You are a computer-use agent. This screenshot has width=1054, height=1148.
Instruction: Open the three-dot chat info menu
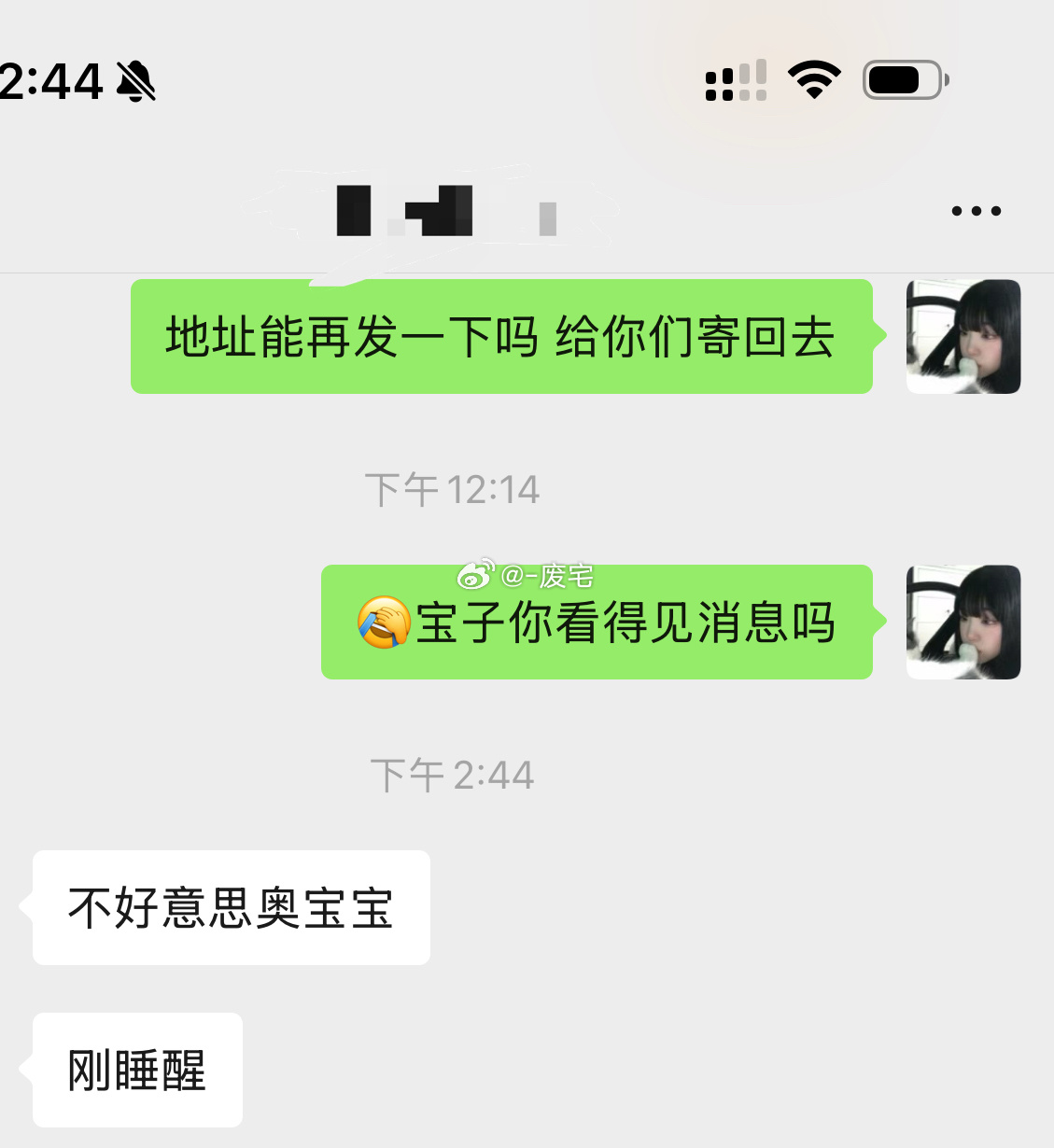pyautogui.click(x=976, y=211)
